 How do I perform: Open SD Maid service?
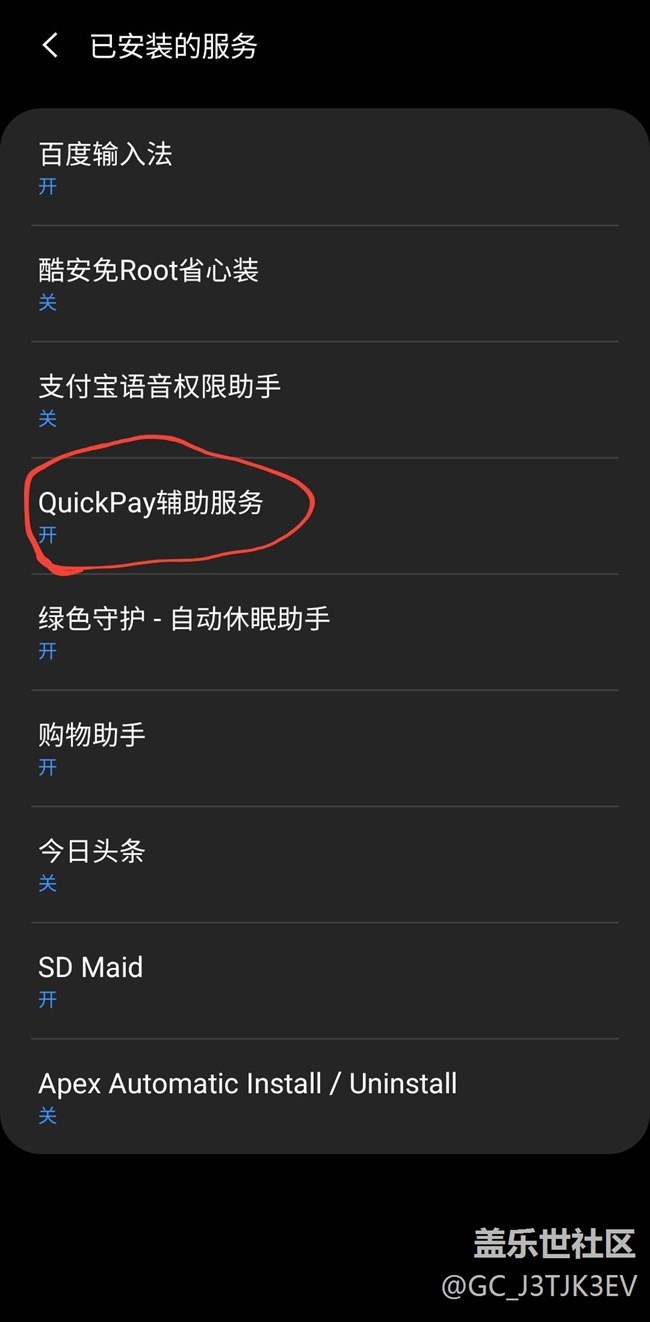click(325, 981)
